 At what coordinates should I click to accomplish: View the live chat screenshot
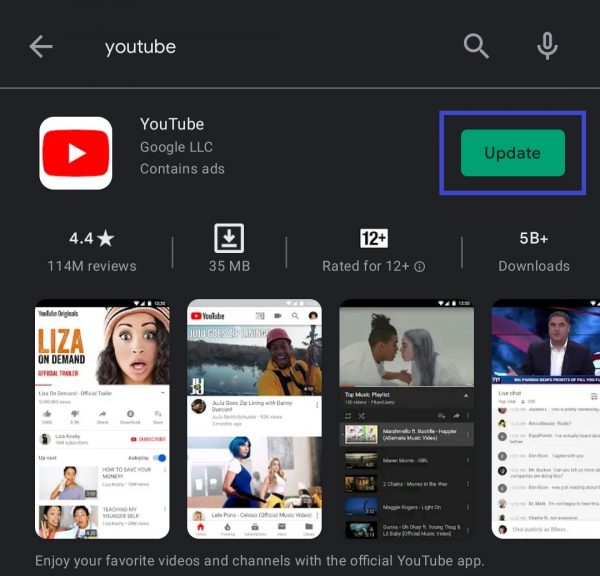pos(545,418)
